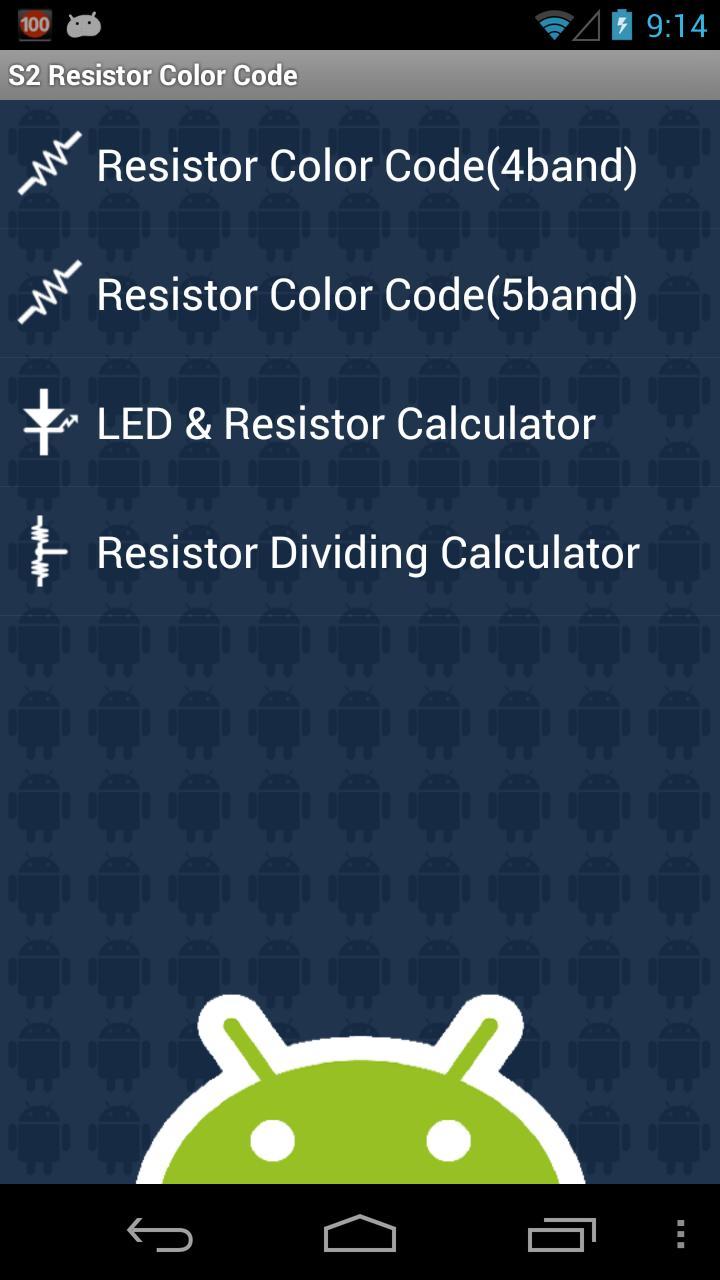Open the LED & Resistor Calculator
Screen dimensions: 720x1280
pos(344,422)
